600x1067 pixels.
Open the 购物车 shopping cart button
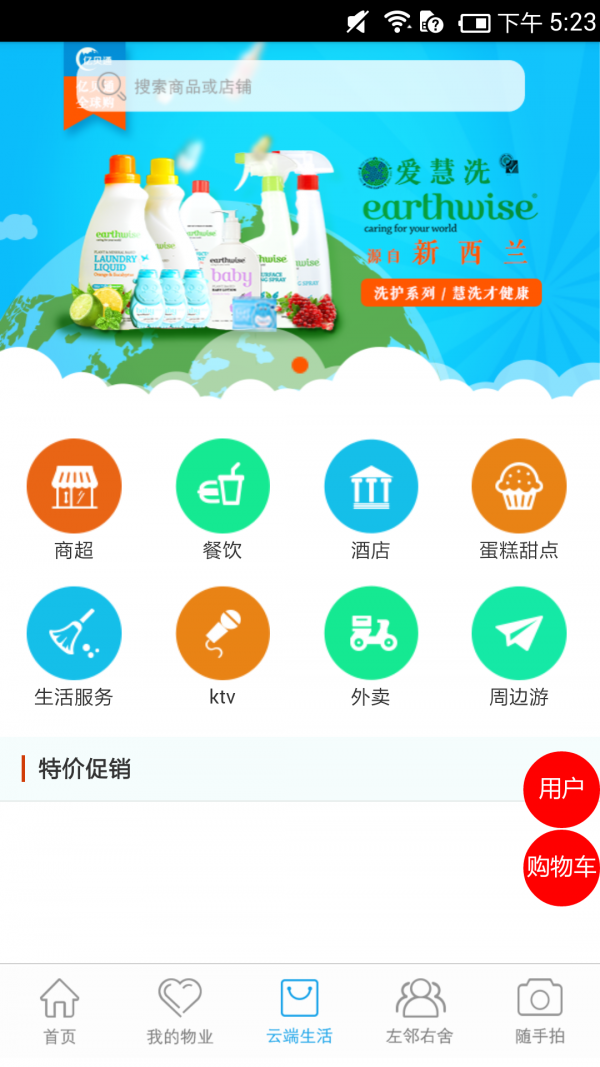(x=561, y=868)
